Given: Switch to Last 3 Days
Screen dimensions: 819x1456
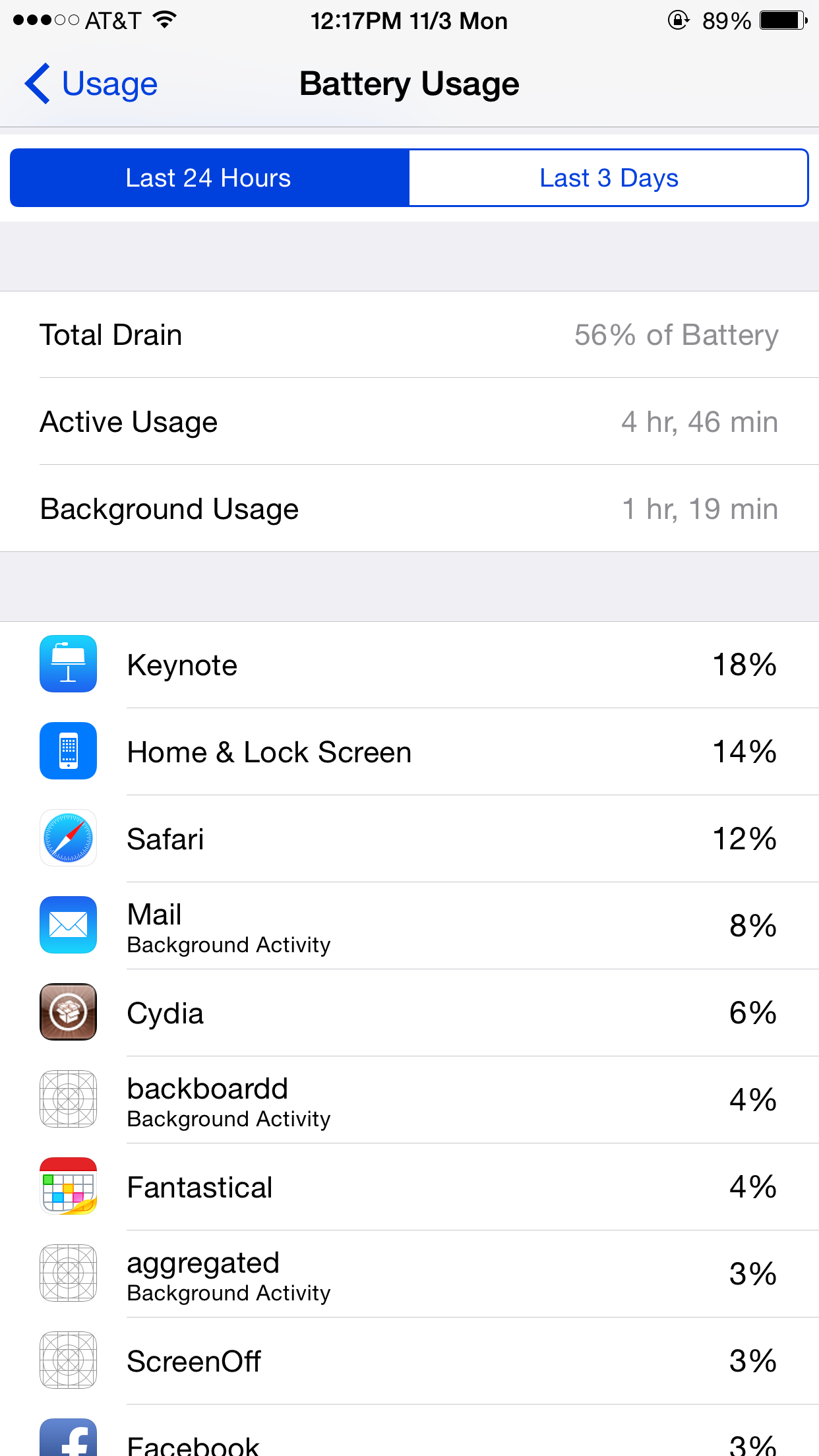Looking at the screenshot, I should tap(609, 178).
